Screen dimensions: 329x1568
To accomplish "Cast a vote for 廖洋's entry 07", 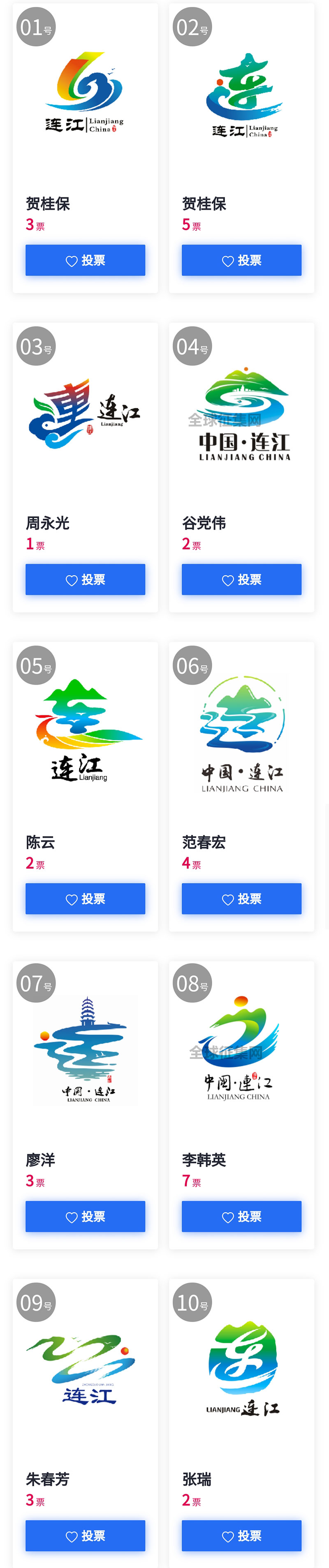I will click(85, 1216).
